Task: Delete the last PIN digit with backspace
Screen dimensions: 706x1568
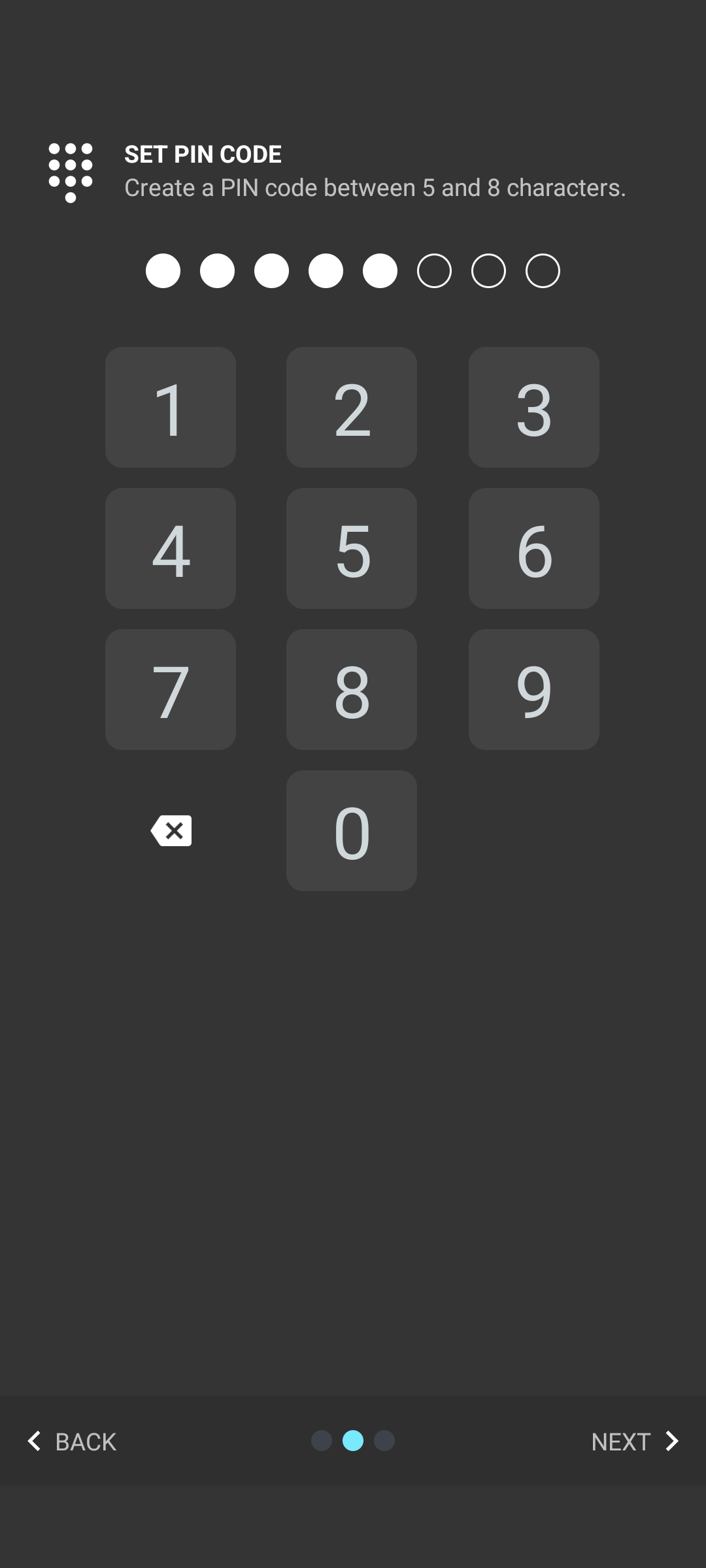Action: pos(171,830)
